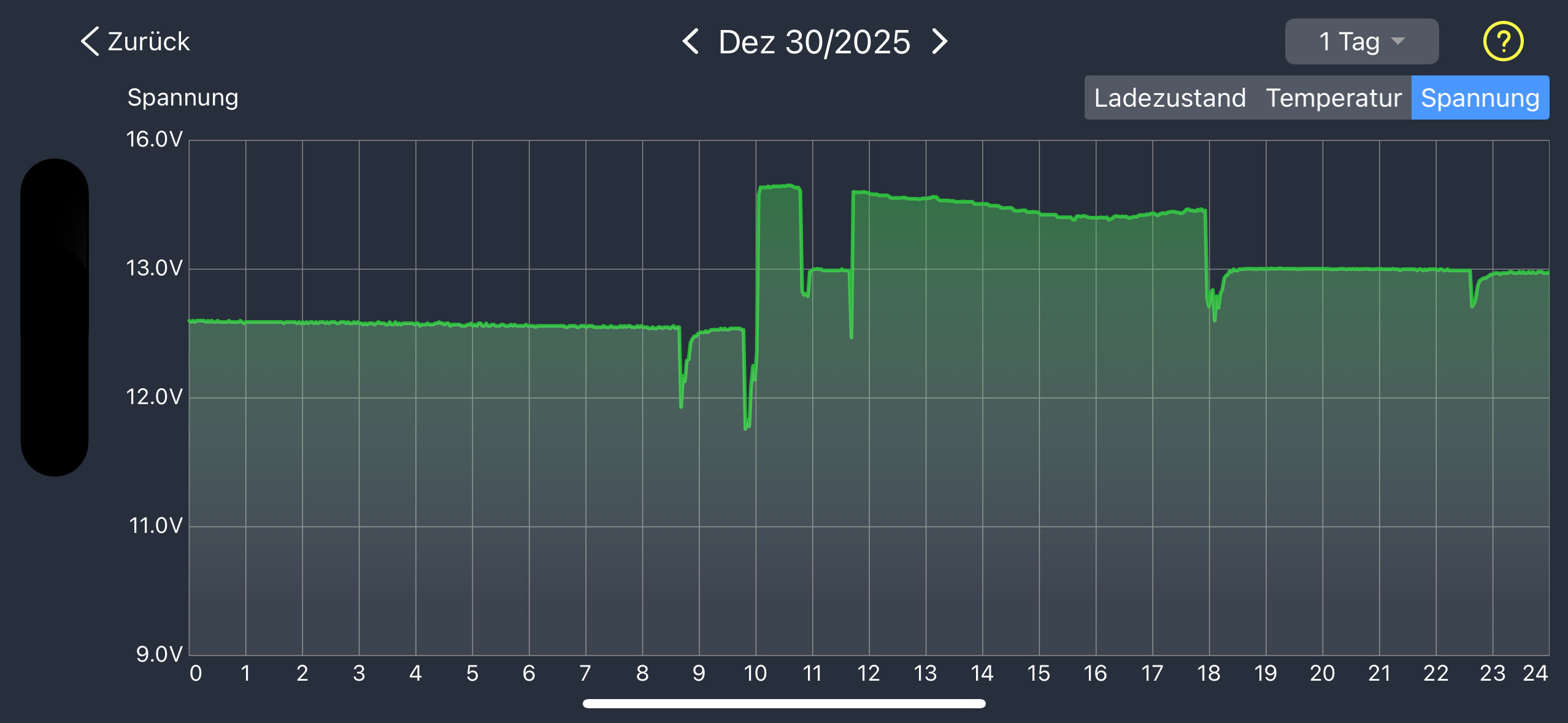Show the previous day's chart

click(x=691, y=42)
